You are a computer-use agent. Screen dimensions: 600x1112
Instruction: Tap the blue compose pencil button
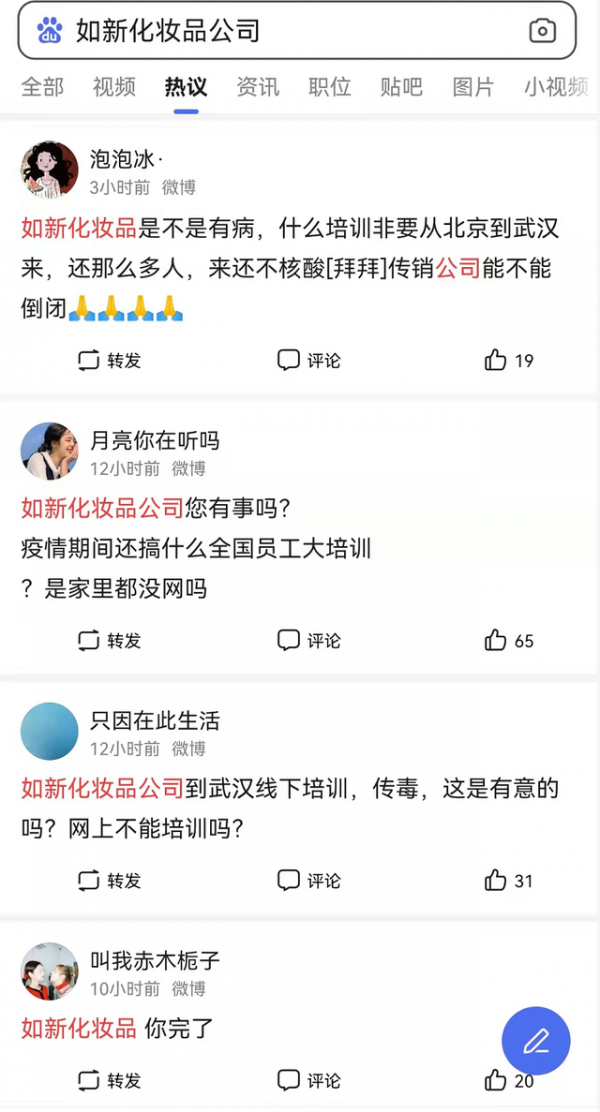[536, 1041]
